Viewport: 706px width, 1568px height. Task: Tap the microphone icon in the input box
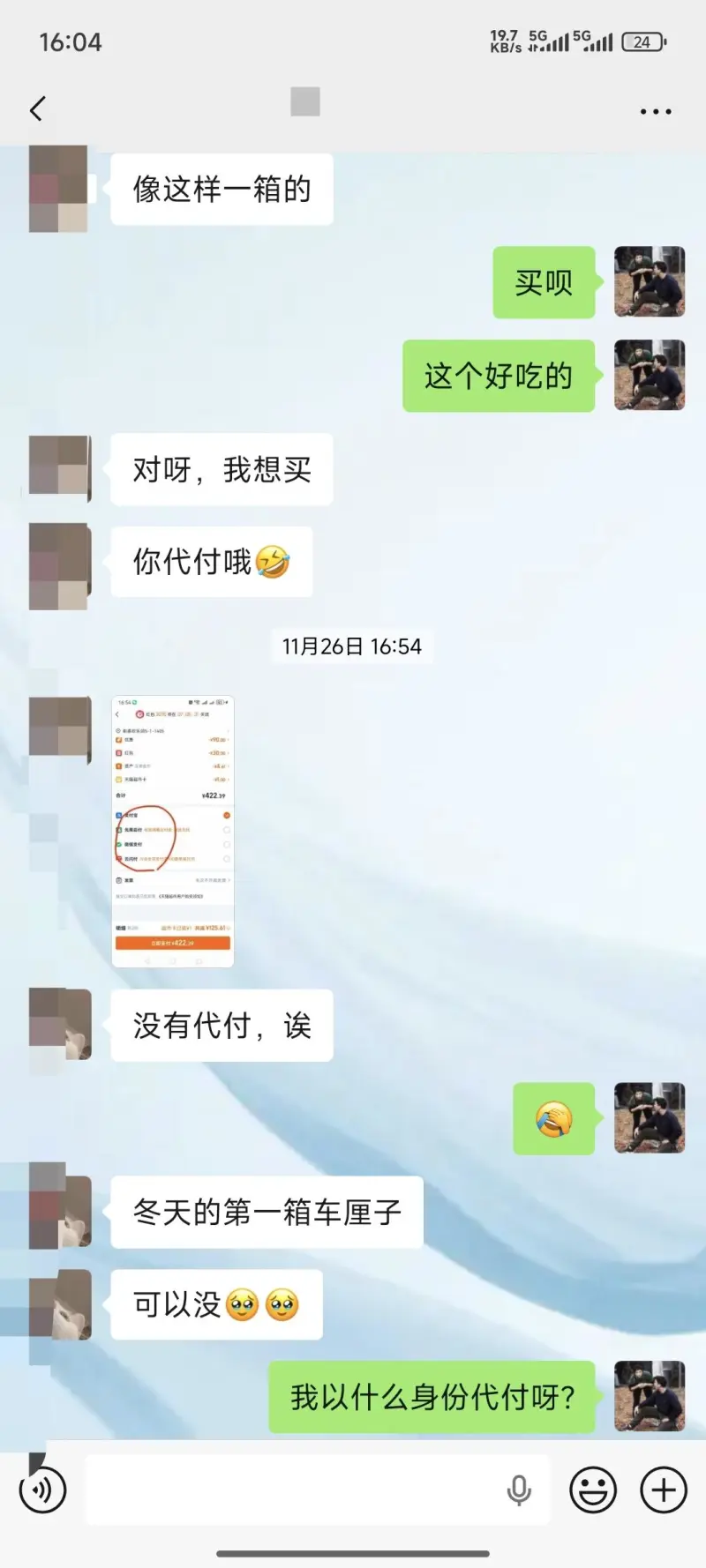519,1490
